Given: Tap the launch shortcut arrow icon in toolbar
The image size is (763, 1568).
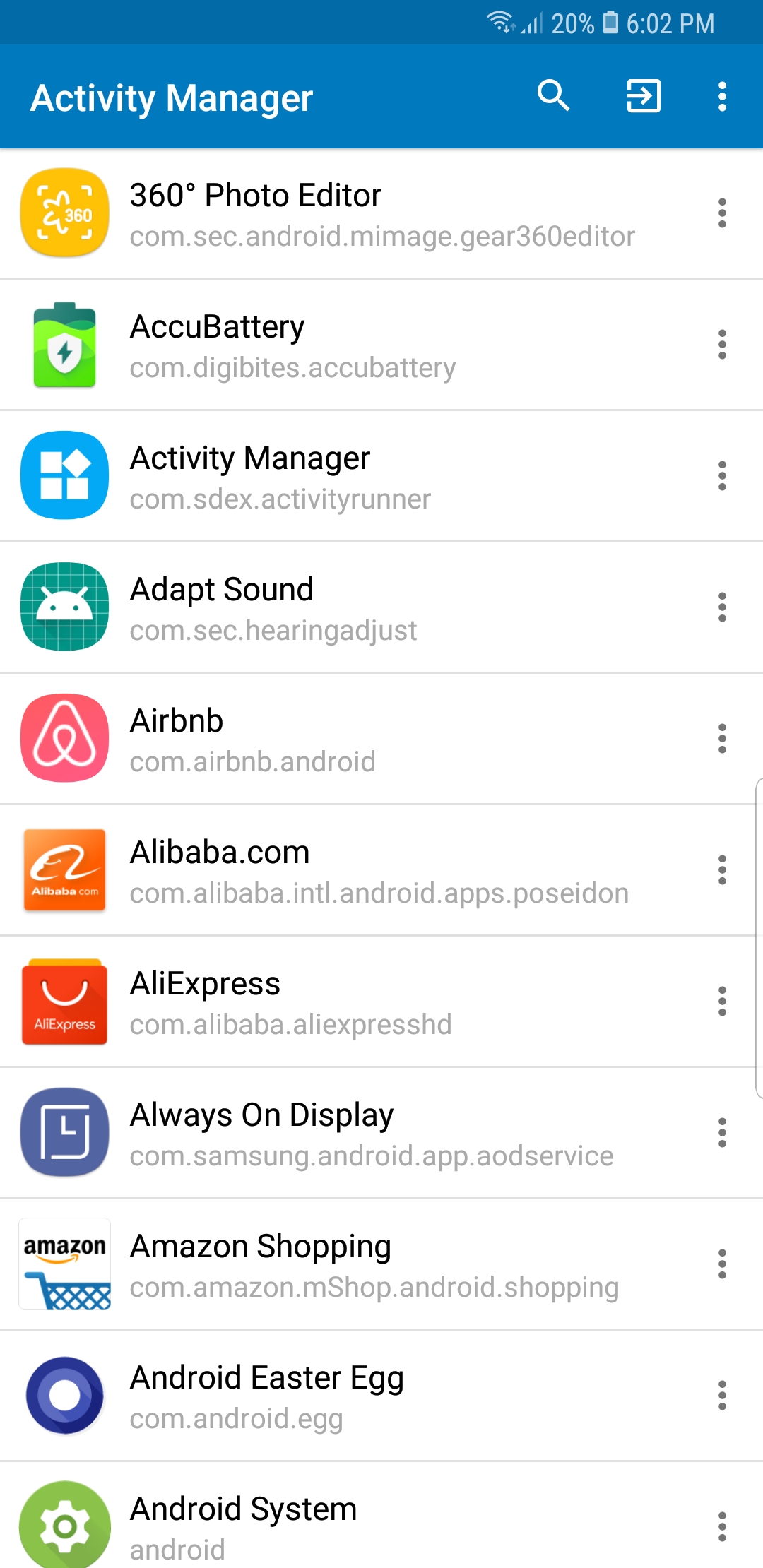Looking at the screenshot, I should coord(644,96).
